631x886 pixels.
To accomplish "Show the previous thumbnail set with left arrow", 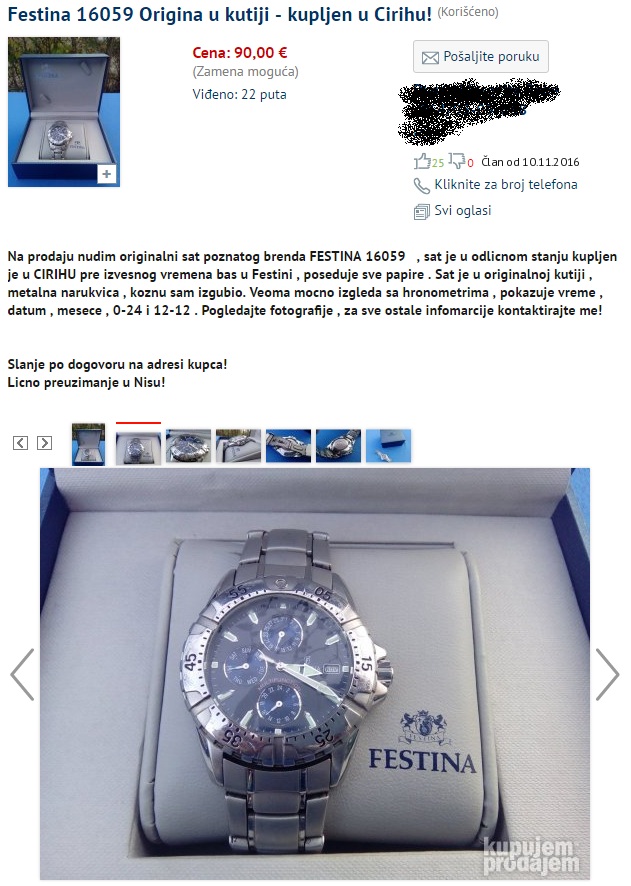I will pyautogui.click(x=20, y=443).
